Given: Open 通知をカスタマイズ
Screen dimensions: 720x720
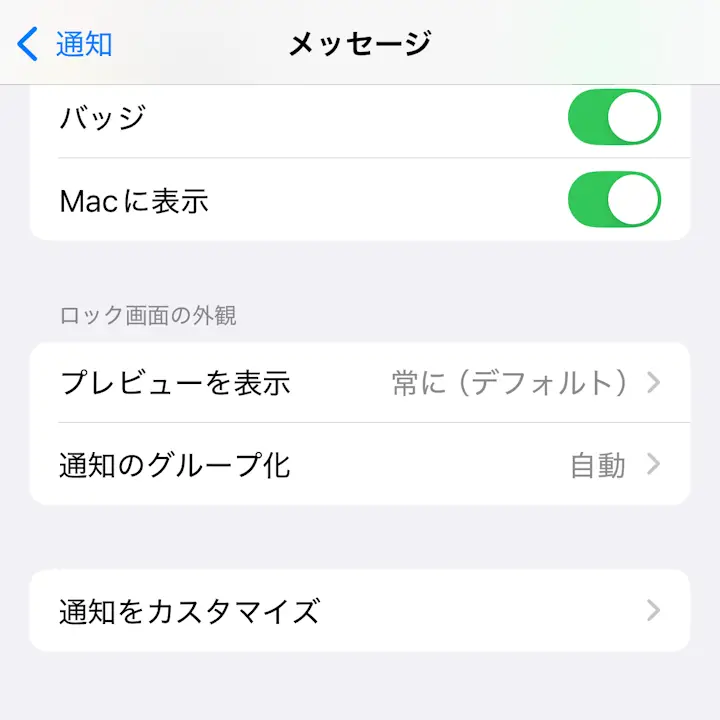Looking at the screenshot, I should 360,611.
